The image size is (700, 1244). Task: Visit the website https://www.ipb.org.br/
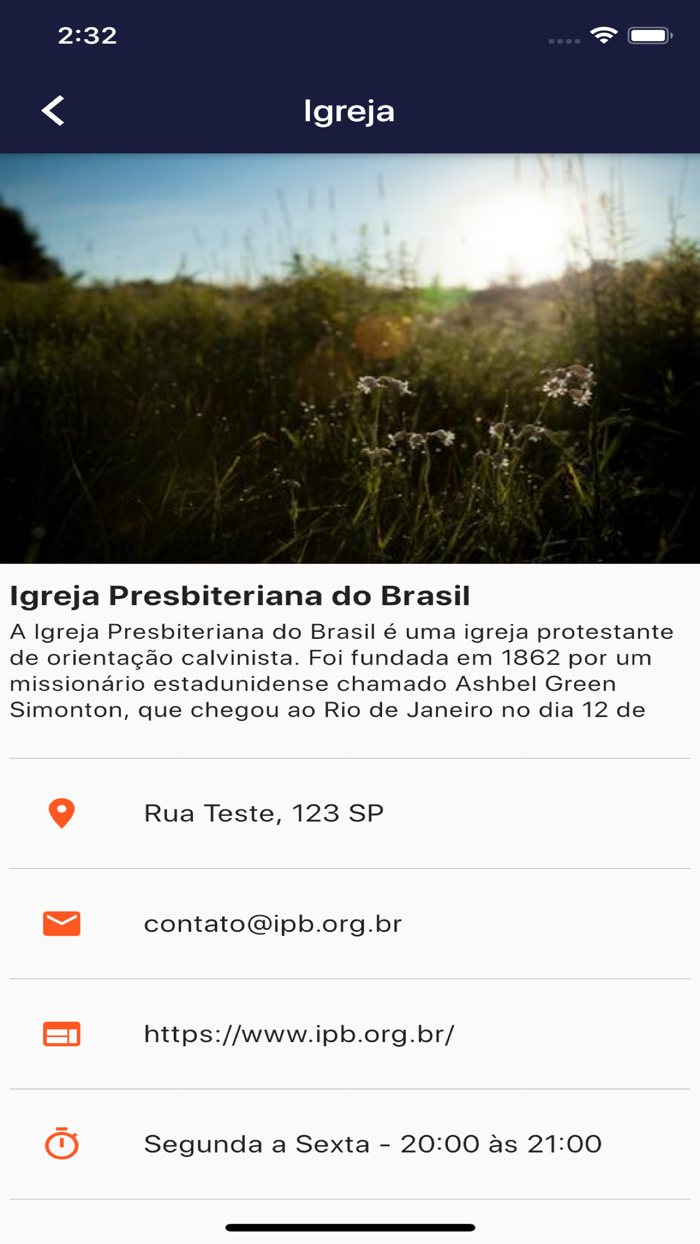[299, 1034]
